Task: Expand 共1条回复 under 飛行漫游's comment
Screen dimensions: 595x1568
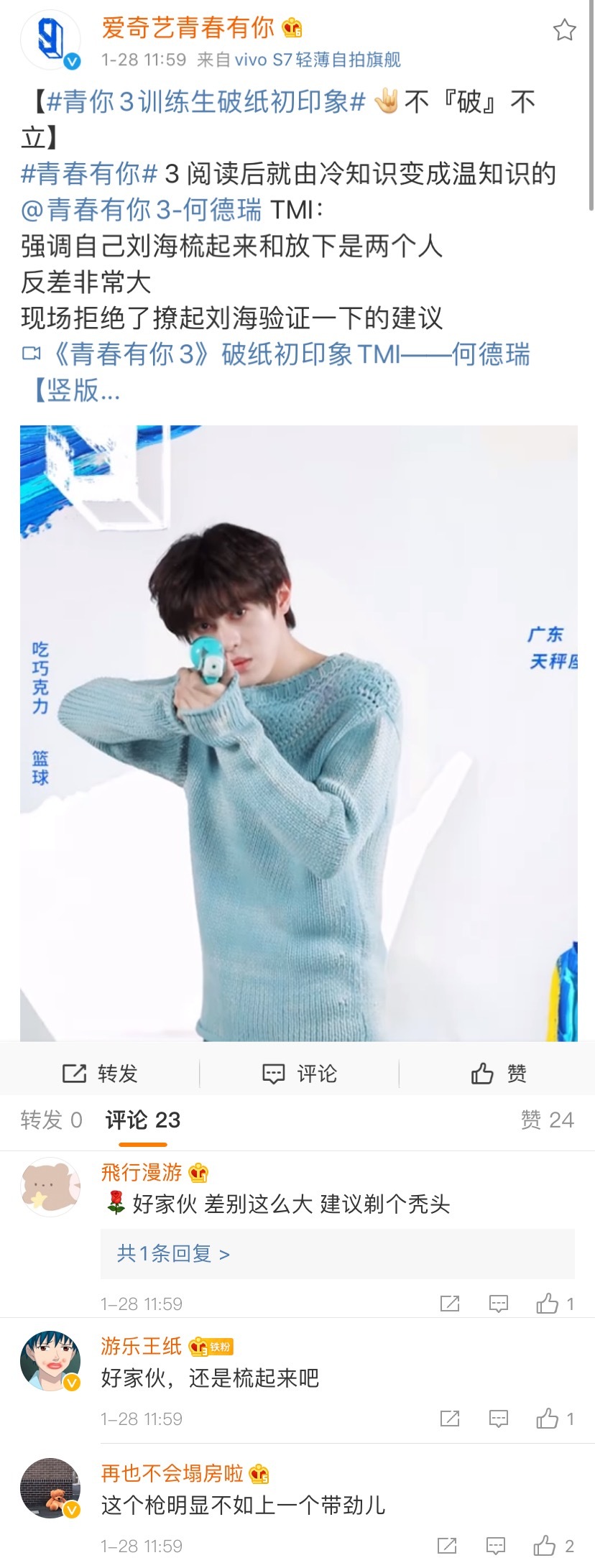Action: click(172, 1254)
